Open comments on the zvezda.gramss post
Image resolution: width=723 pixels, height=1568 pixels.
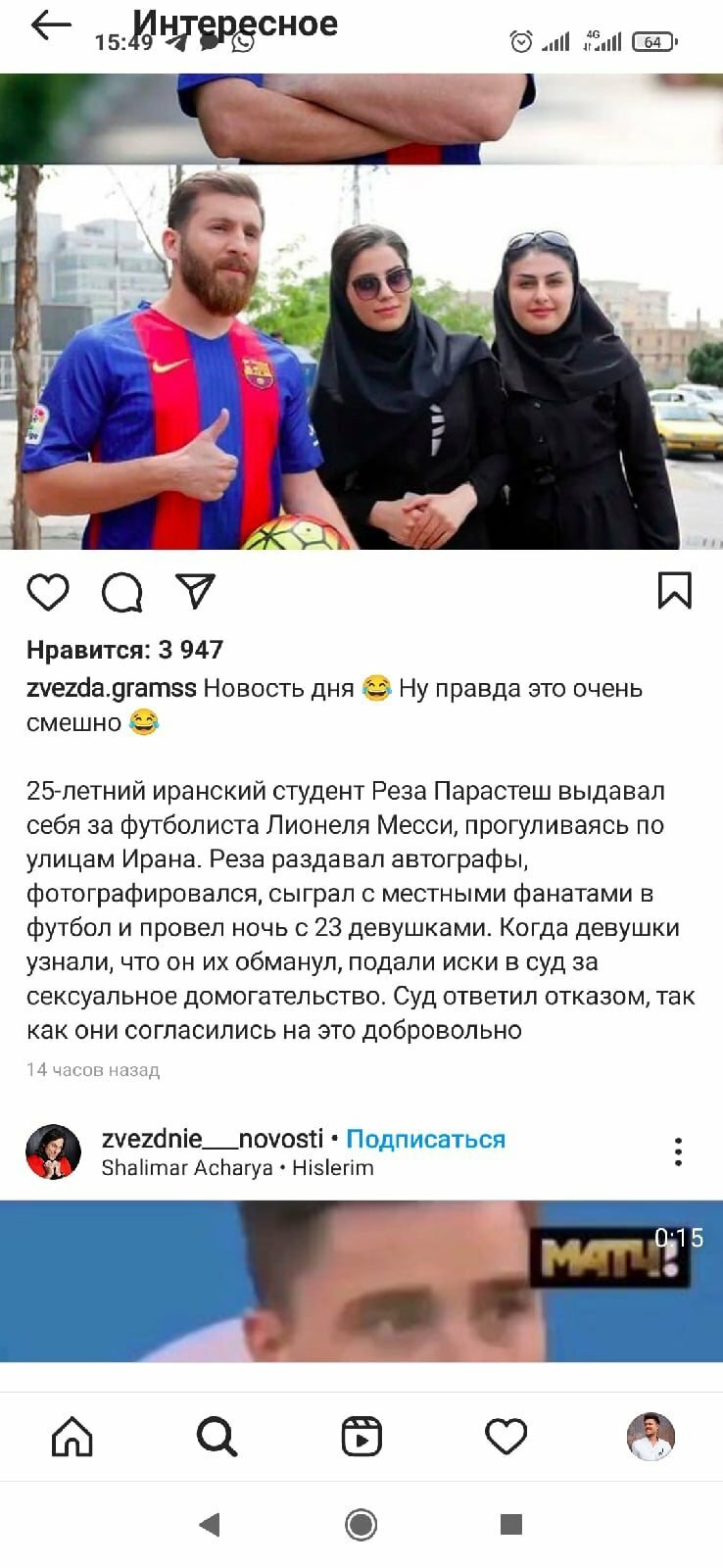(122, 592)
